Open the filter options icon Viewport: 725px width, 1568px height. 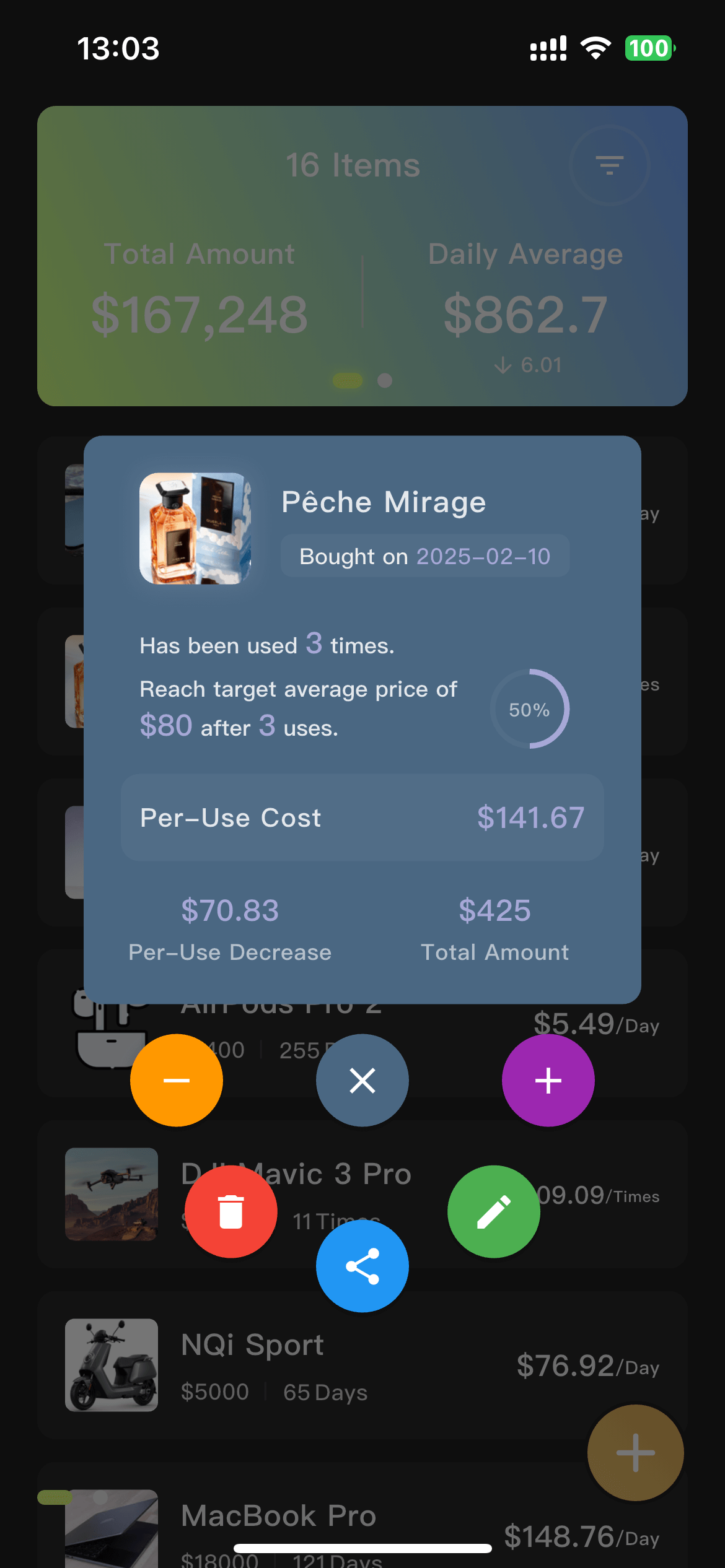point(609,165)
